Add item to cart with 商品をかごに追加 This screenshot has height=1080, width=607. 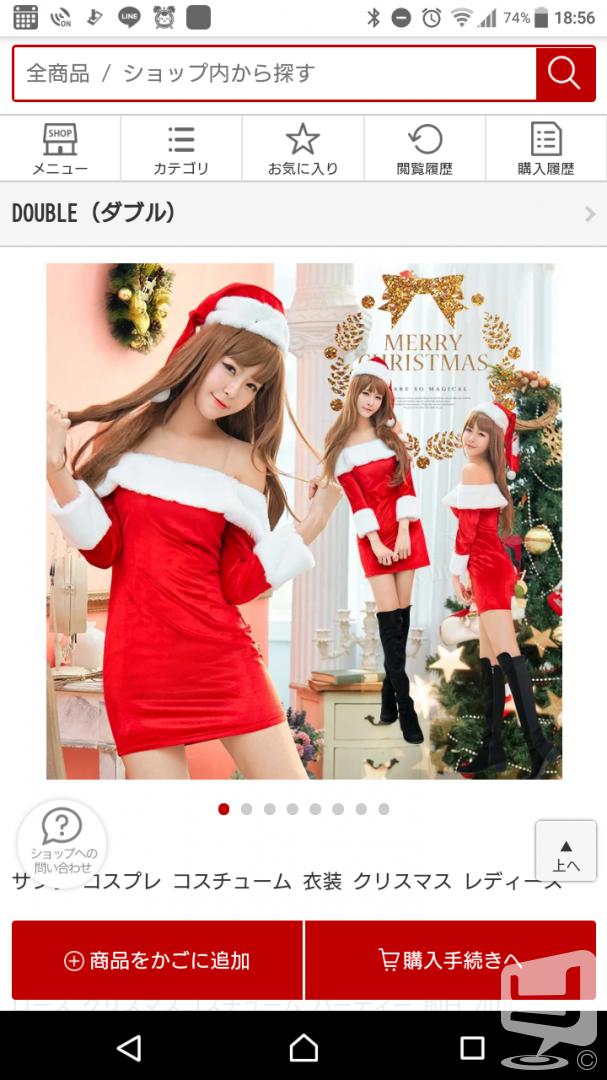coord(157,960)
